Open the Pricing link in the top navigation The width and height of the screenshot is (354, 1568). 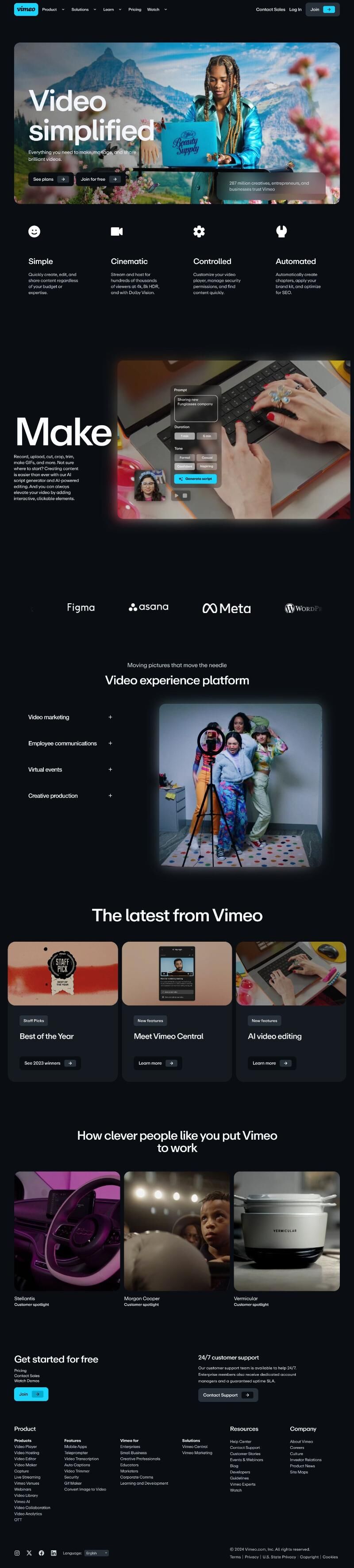pos(135,10)
